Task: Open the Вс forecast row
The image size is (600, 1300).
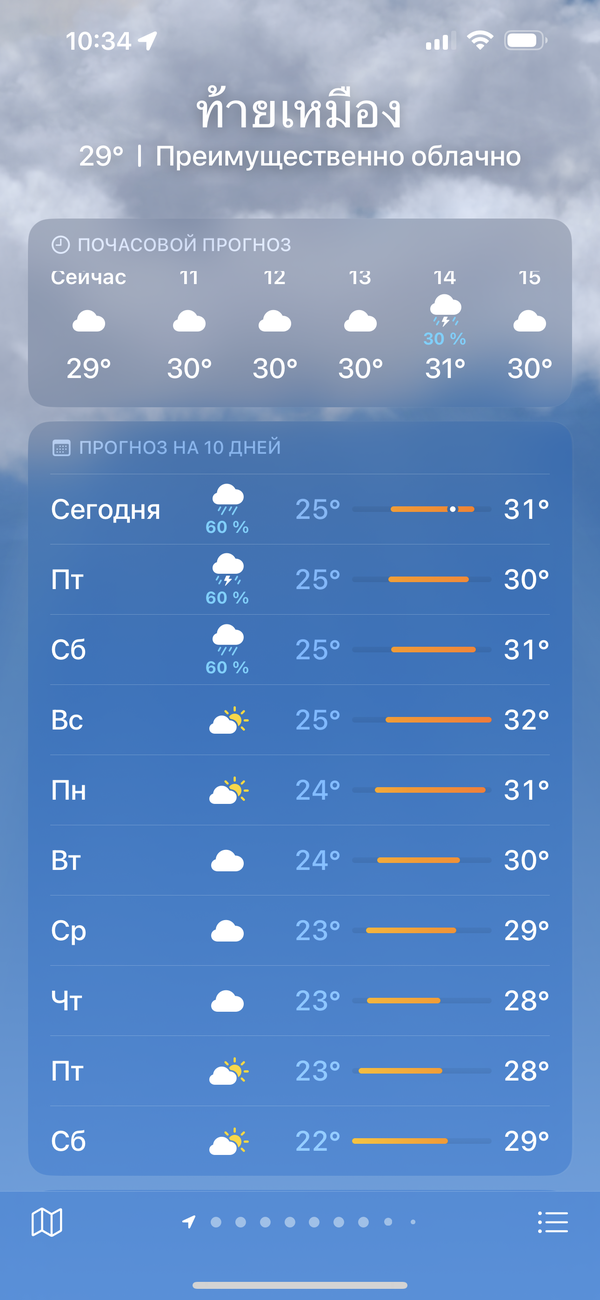Action: click(300, 720)
